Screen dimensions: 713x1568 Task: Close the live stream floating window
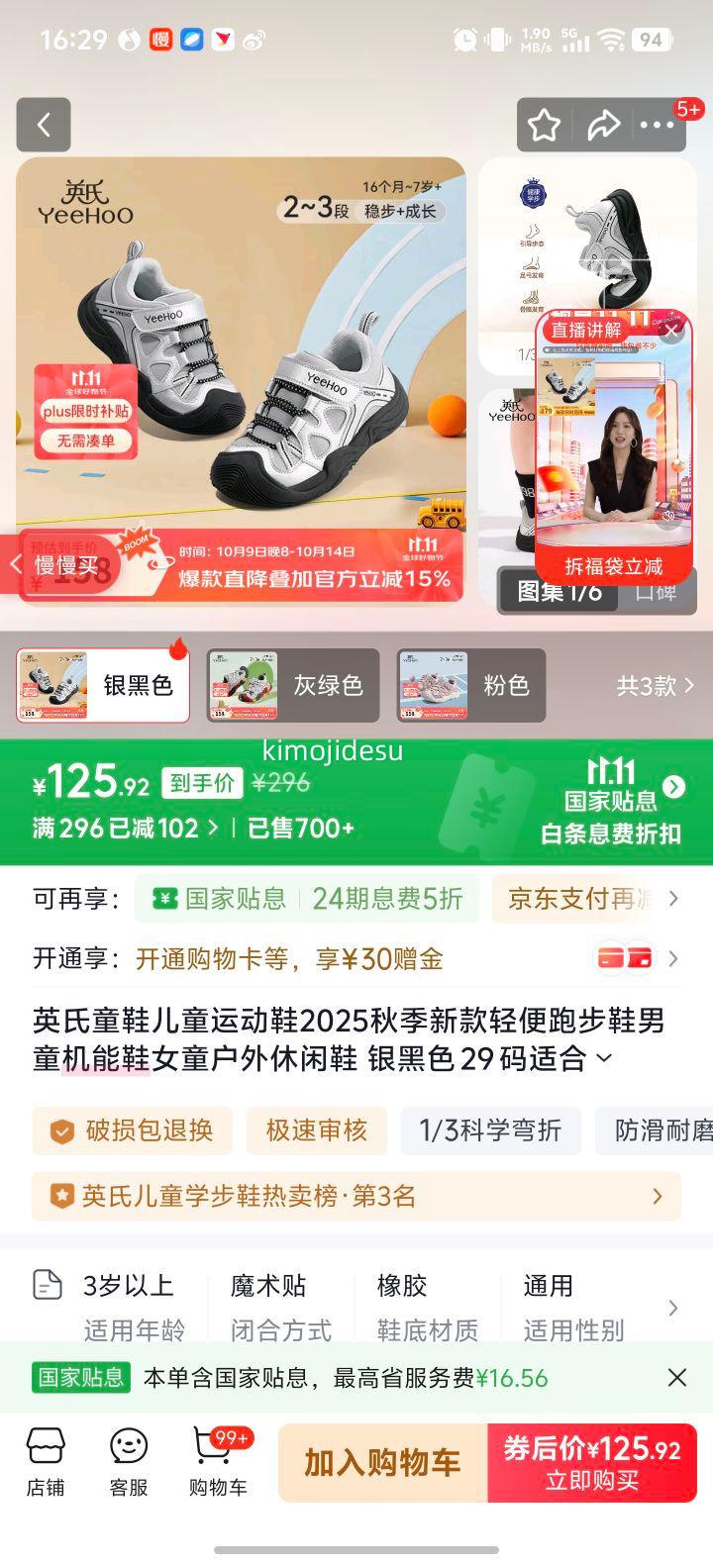[x=672, y=332]
